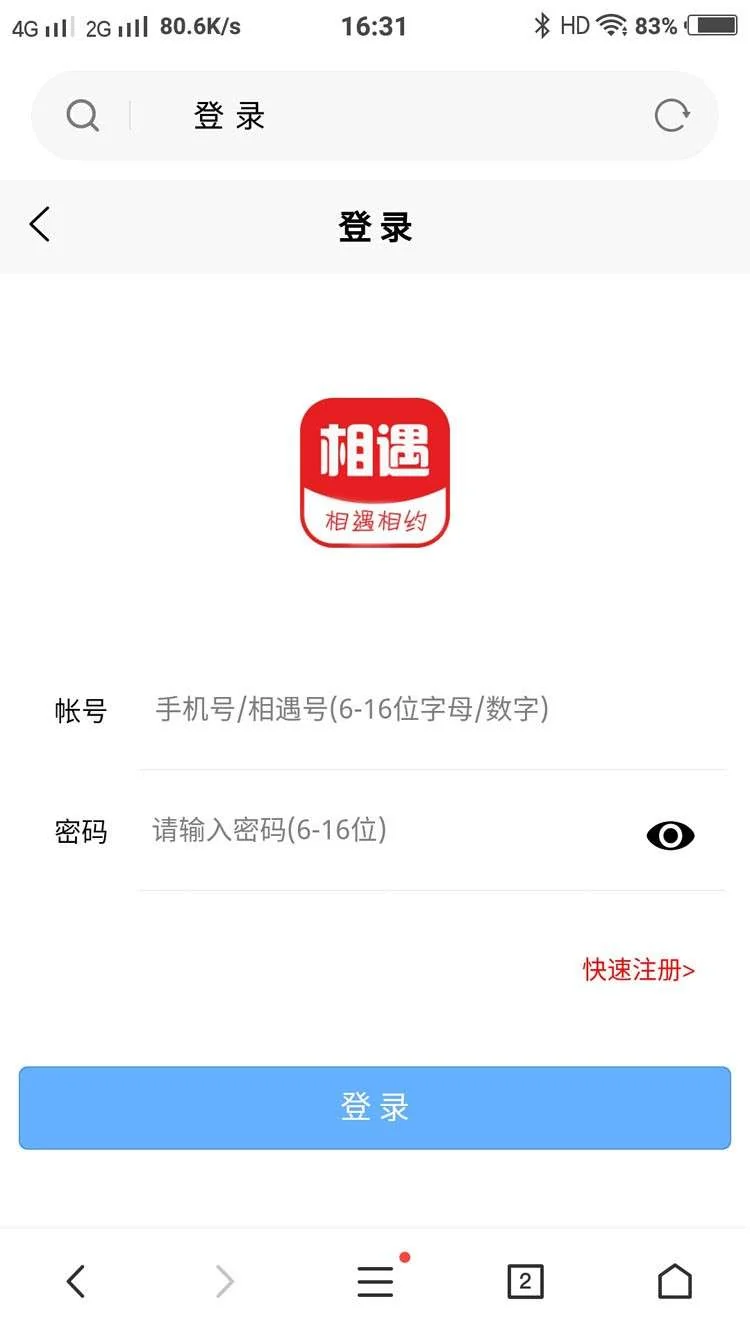The height and width of the screenshot is (1333, 750).
Task: Open the browser hamburger menu
Action: pyautogui.click(x=375, y=1281)
